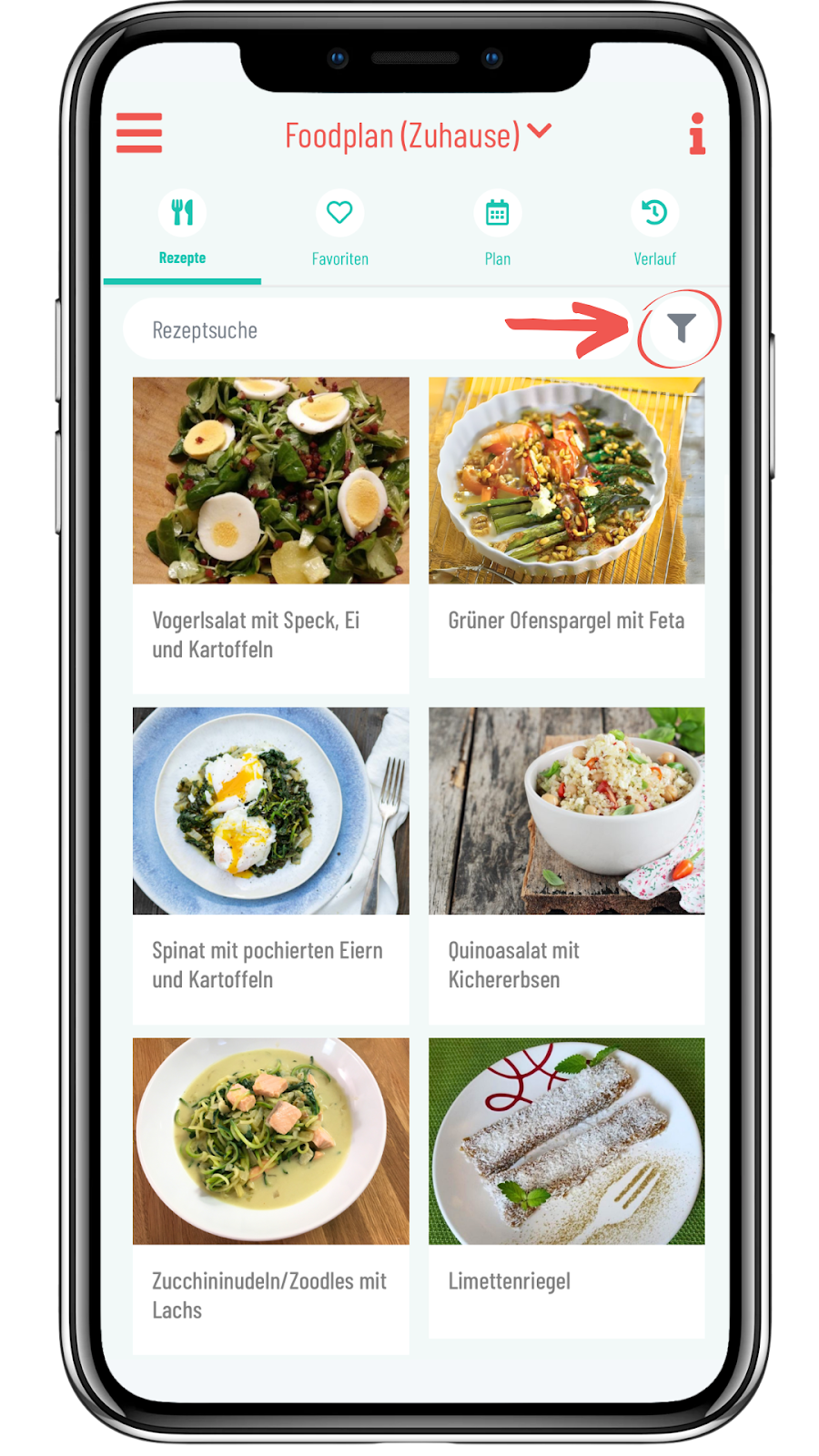
Task: Open Spinat mit pochierten Eiern recipe
Action: point(270,864)
